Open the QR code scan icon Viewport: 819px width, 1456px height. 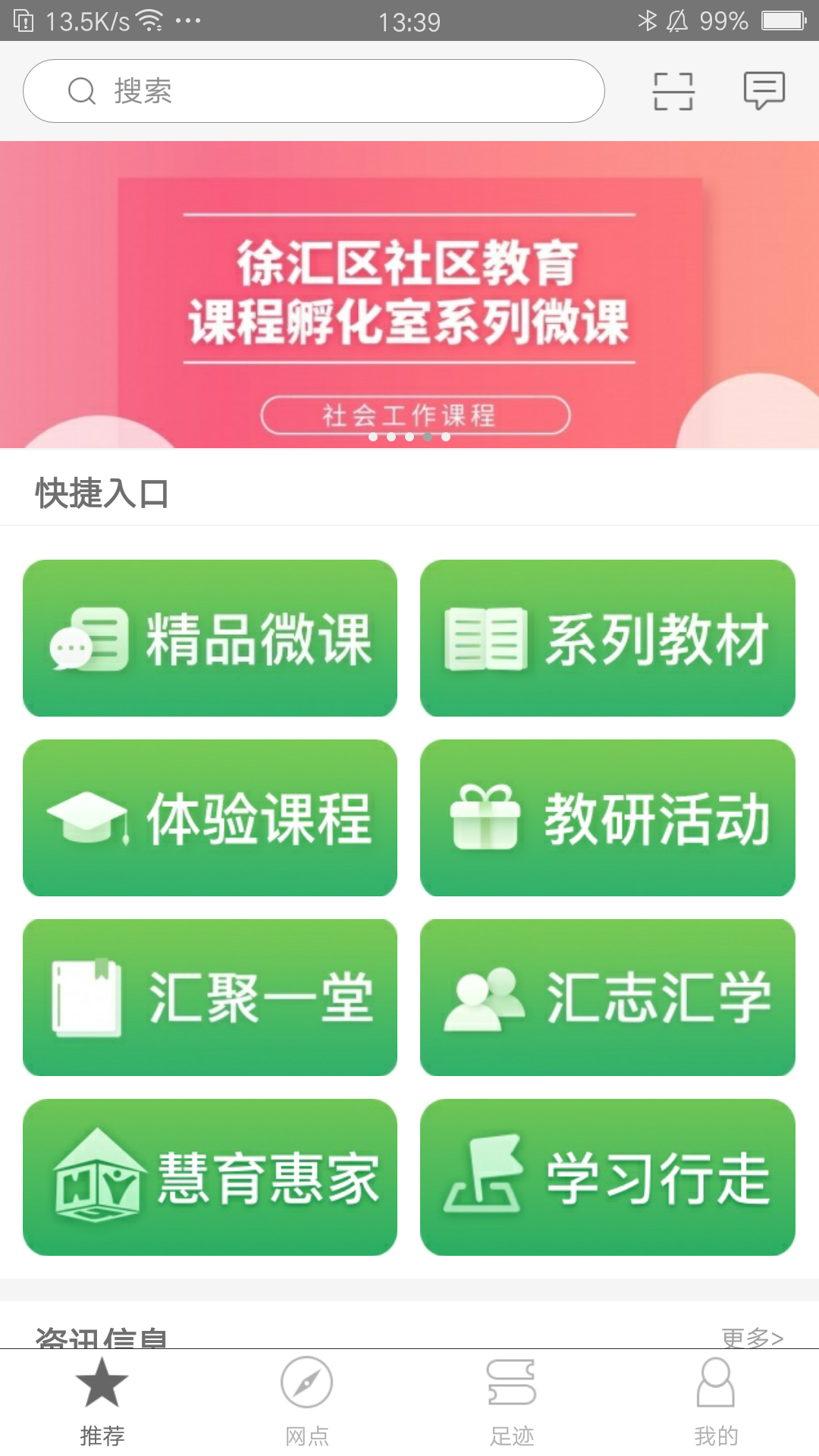point(673,89)
